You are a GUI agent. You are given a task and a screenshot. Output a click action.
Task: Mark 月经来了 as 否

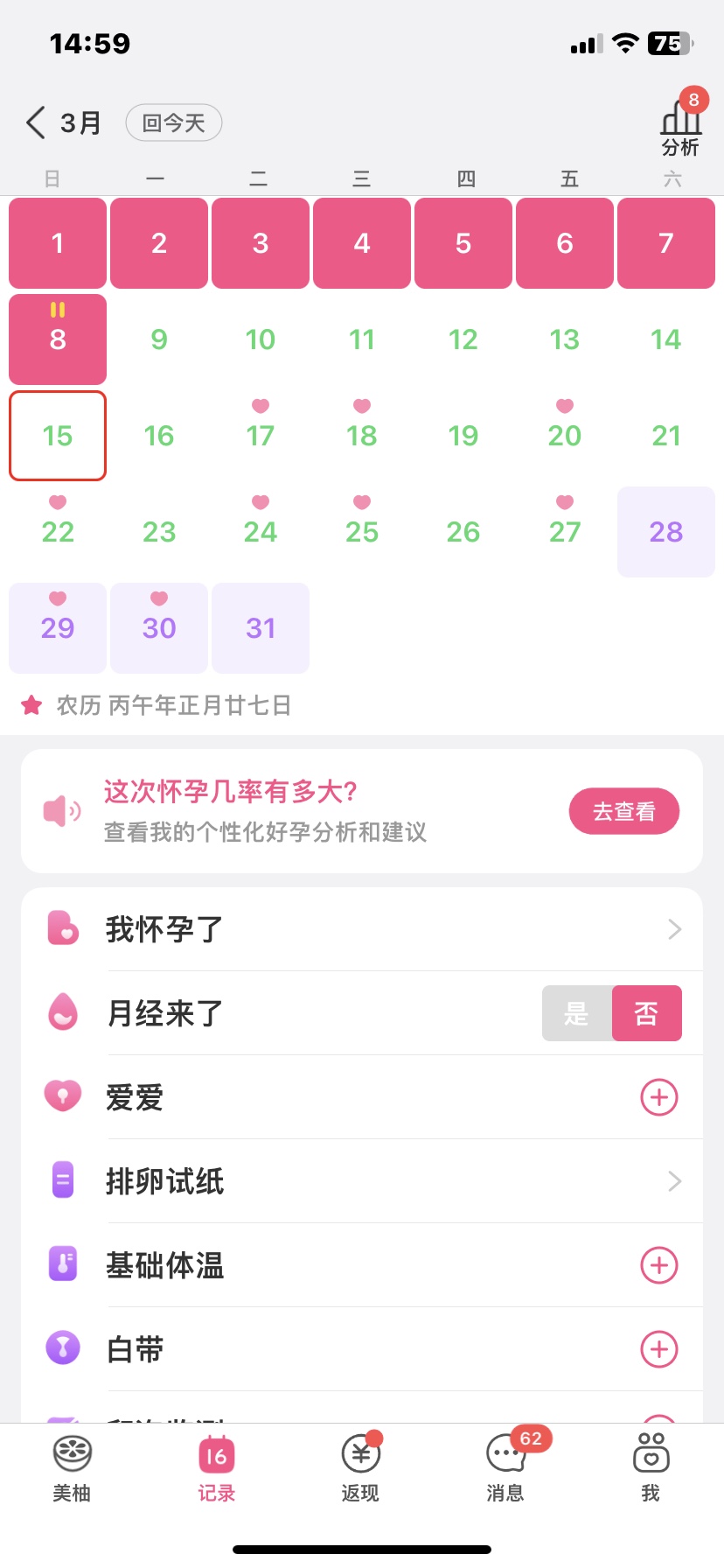pyautogui.click(x=646, y=1013)
